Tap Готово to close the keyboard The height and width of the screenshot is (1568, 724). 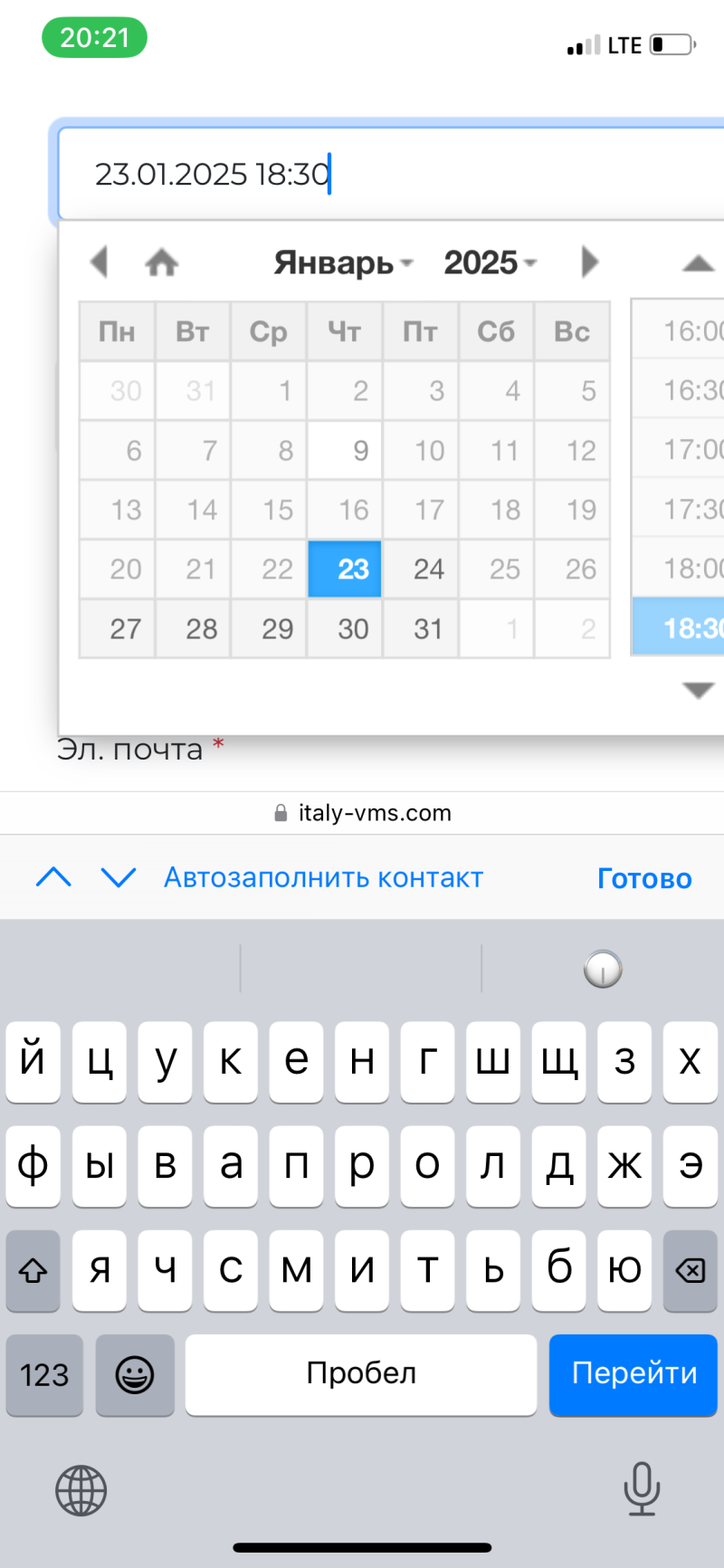pos(644,878)
